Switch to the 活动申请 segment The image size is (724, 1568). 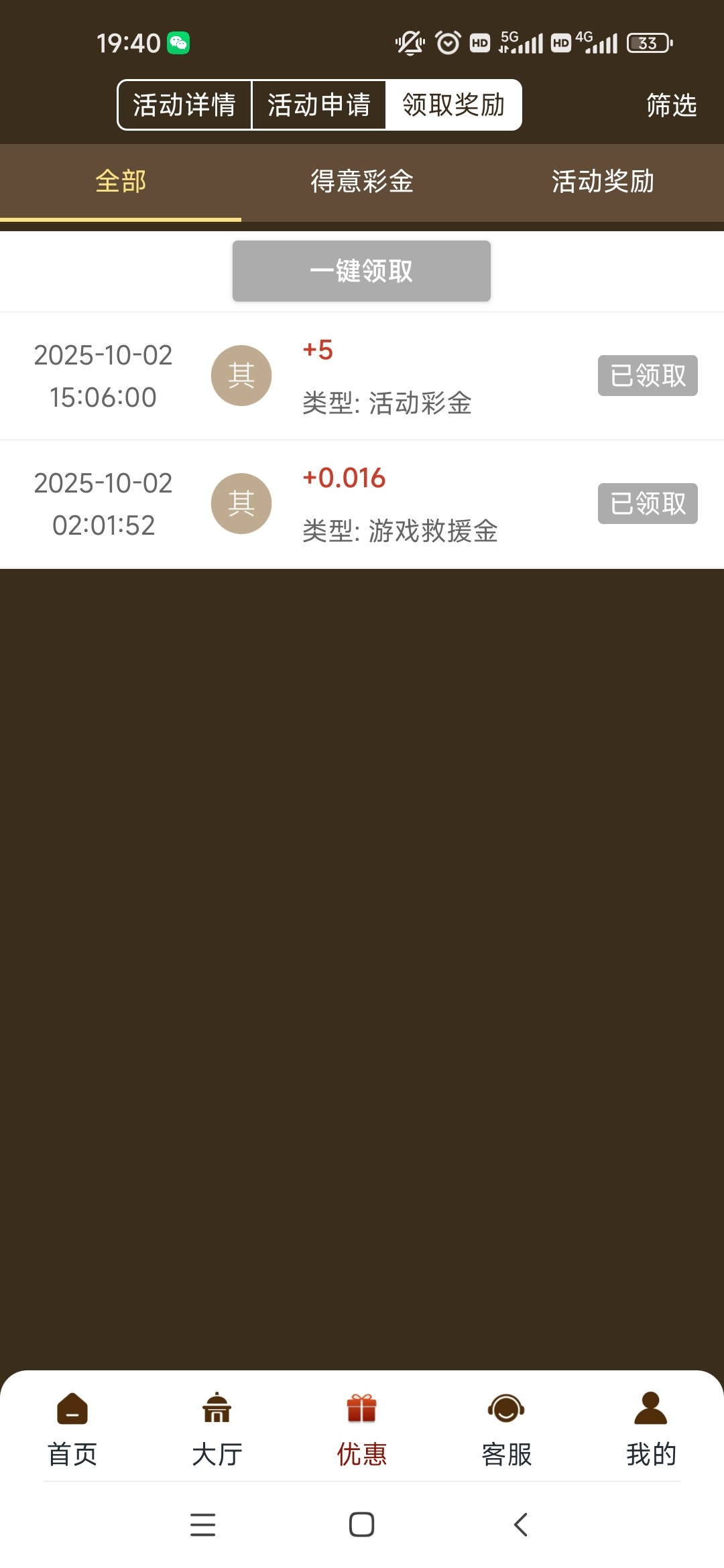tap(319, 105)
